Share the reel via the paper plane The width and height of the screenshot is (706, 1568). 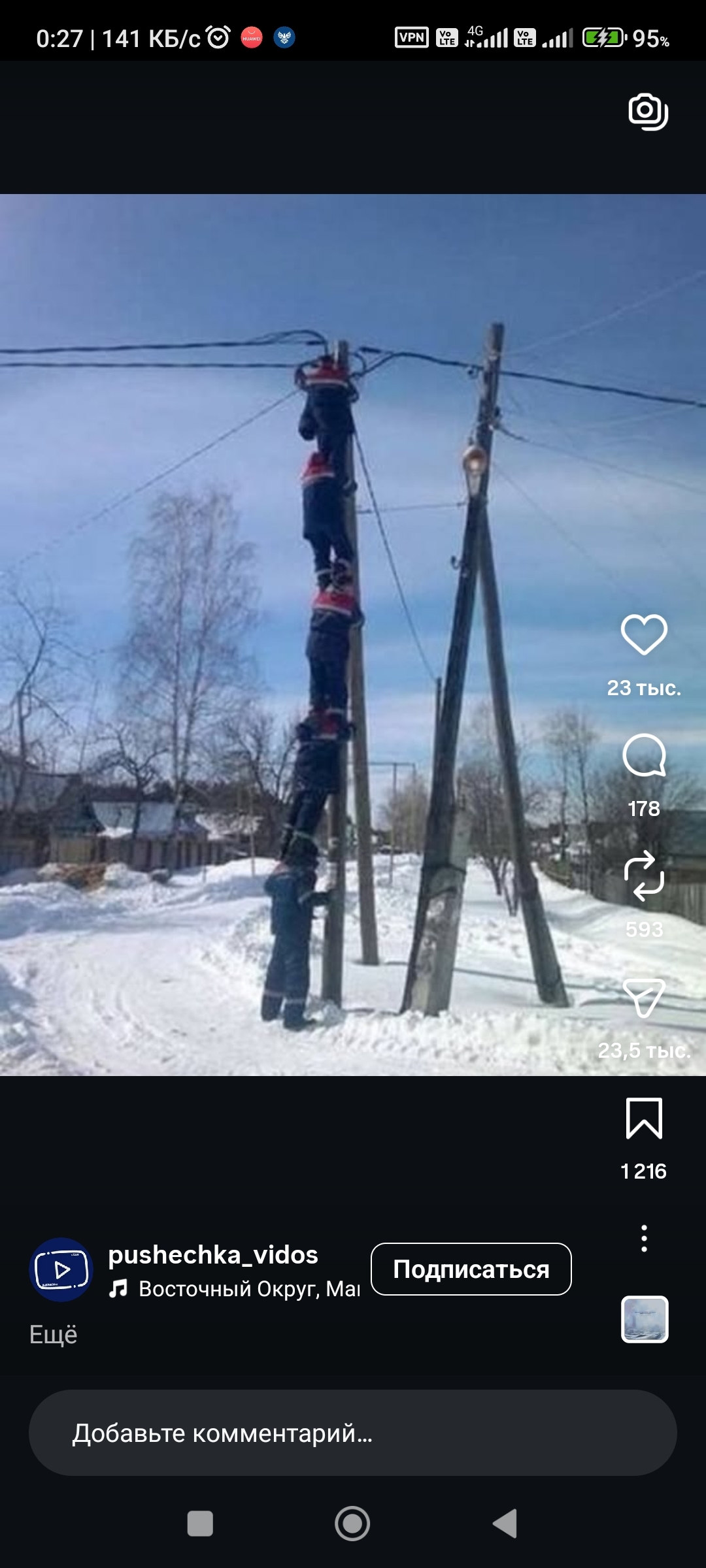point(644,998)
